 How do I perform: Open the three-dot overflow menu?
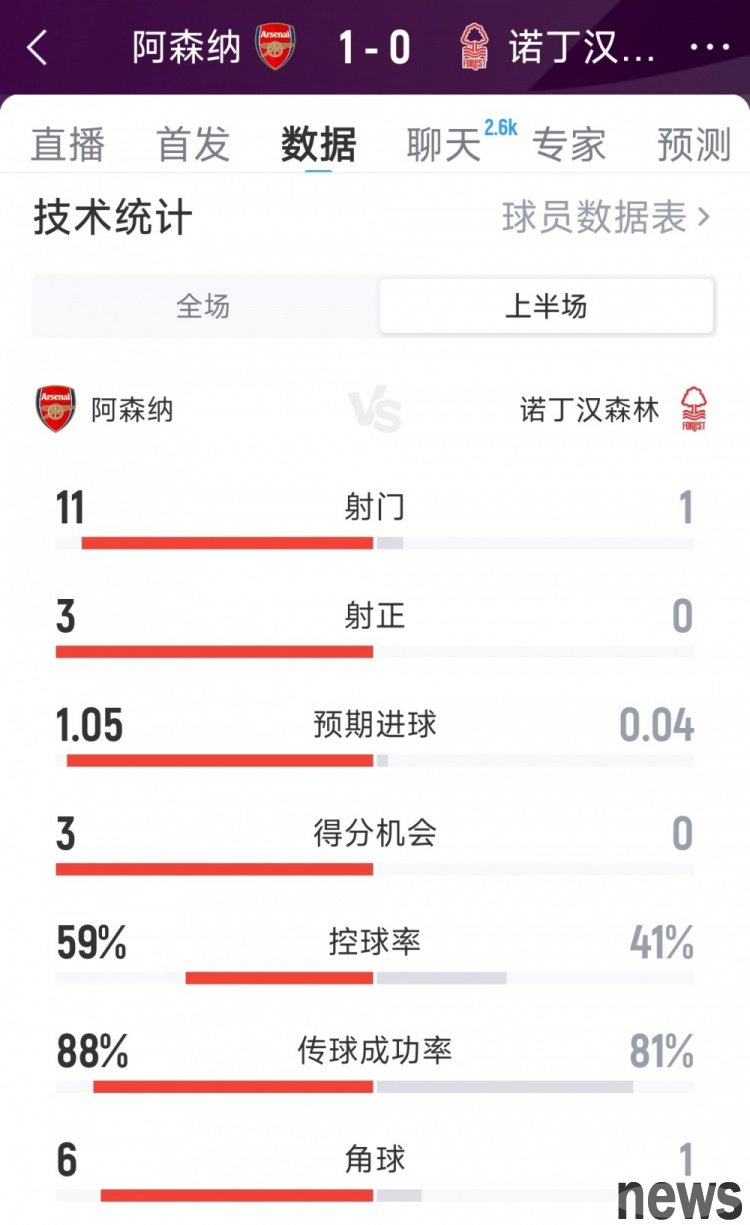coord(711,48)
